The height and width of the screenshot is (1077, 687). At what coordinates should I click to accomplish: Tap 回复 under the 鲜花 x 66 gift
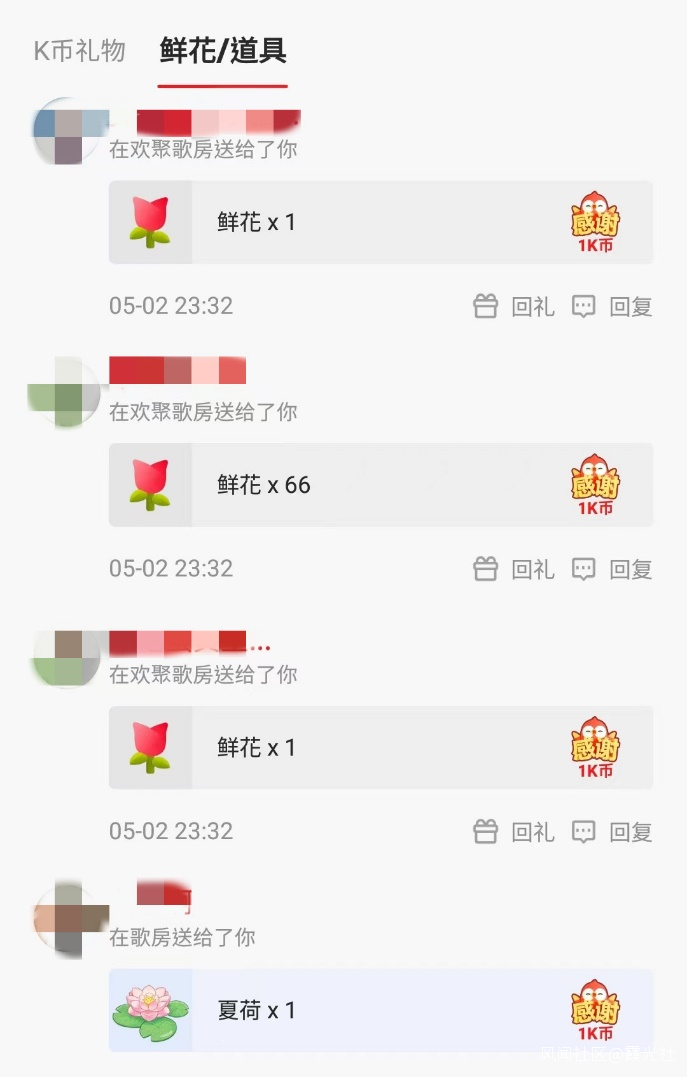click(x=612, y=569)
